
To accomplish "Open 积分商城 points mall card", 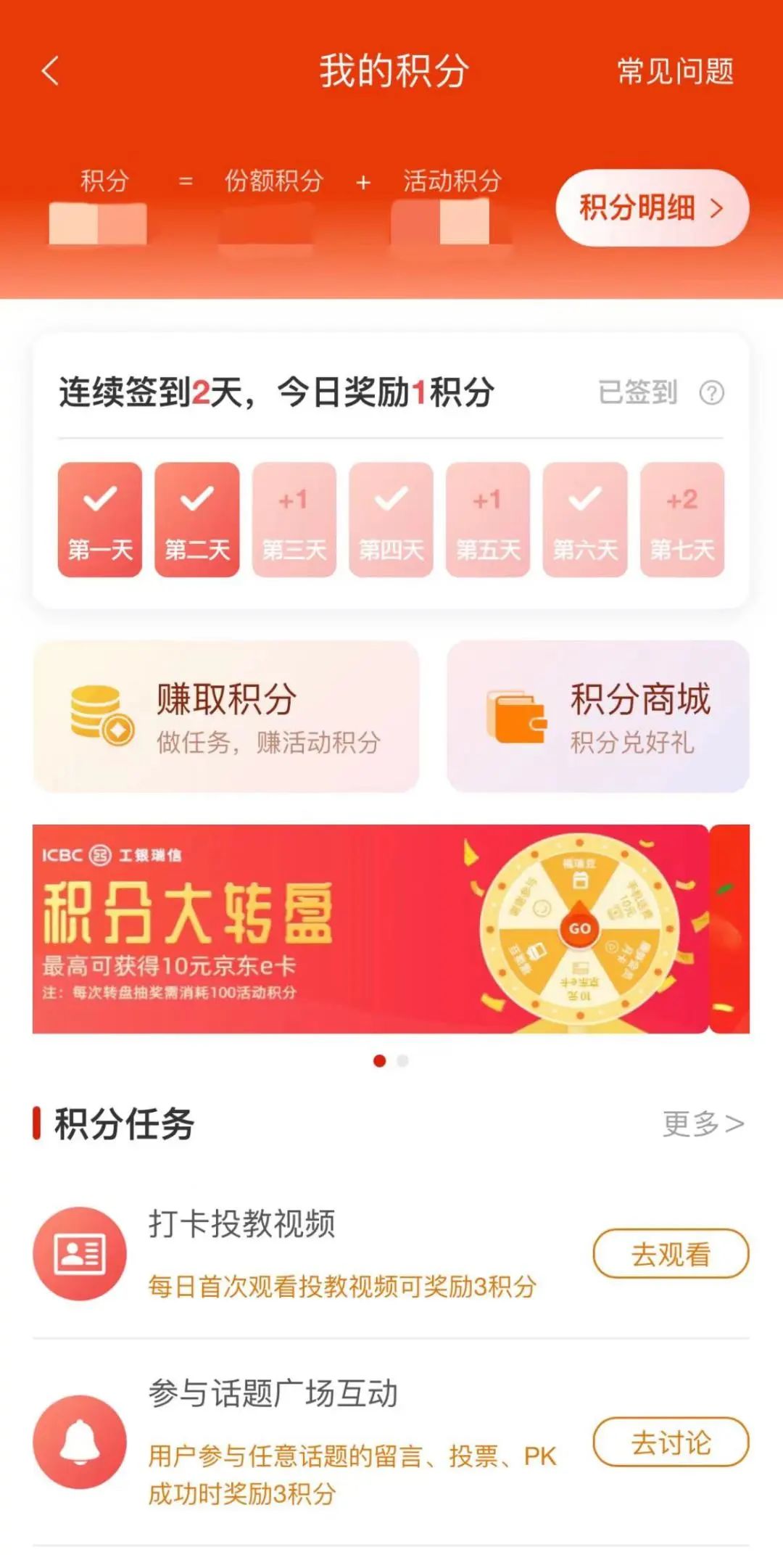I will click(598, 717).
